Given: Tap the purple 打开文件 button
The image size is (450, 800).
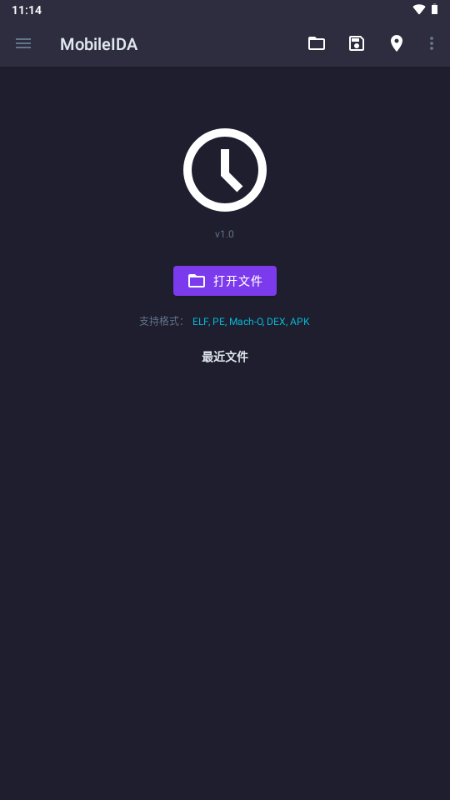Looking at the screenshot, I should 225,281.
